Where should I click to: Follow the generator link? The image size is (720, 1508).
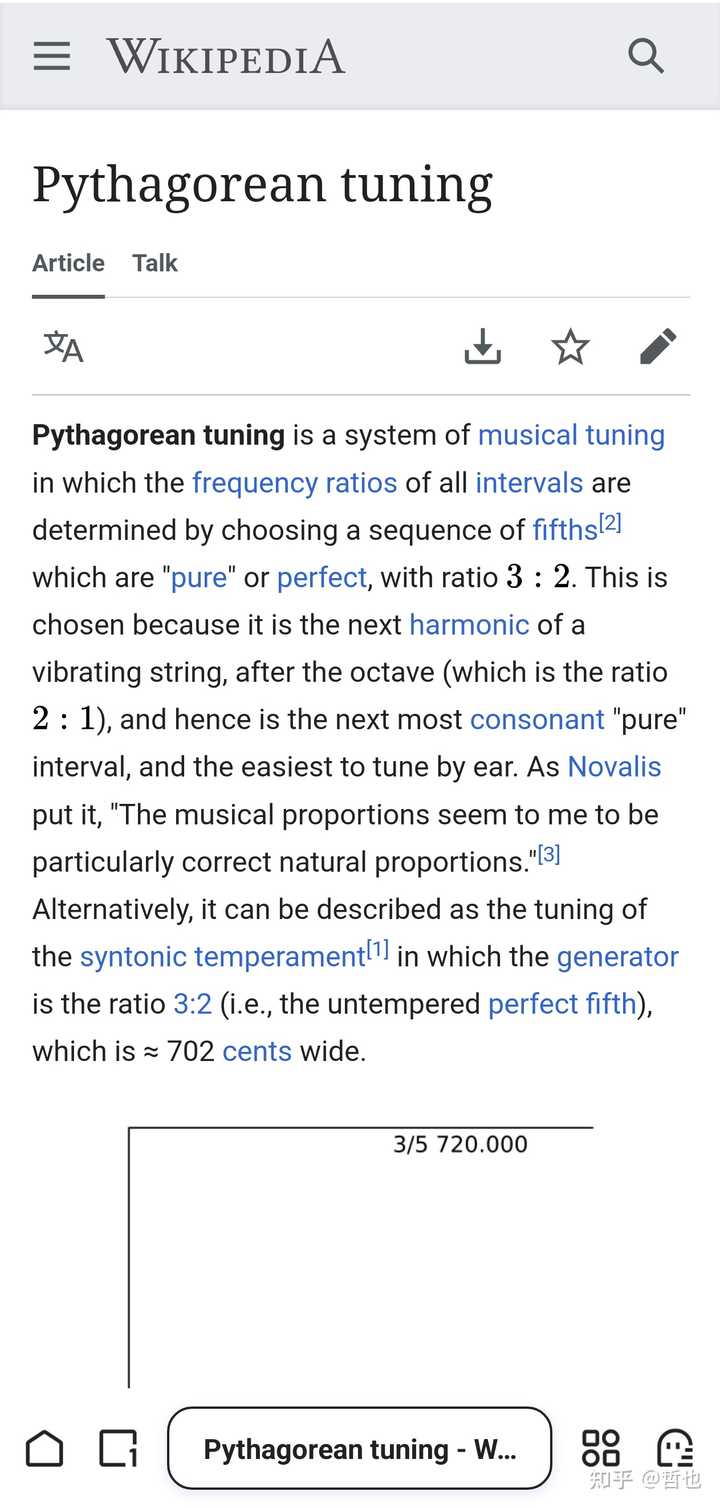618,957
